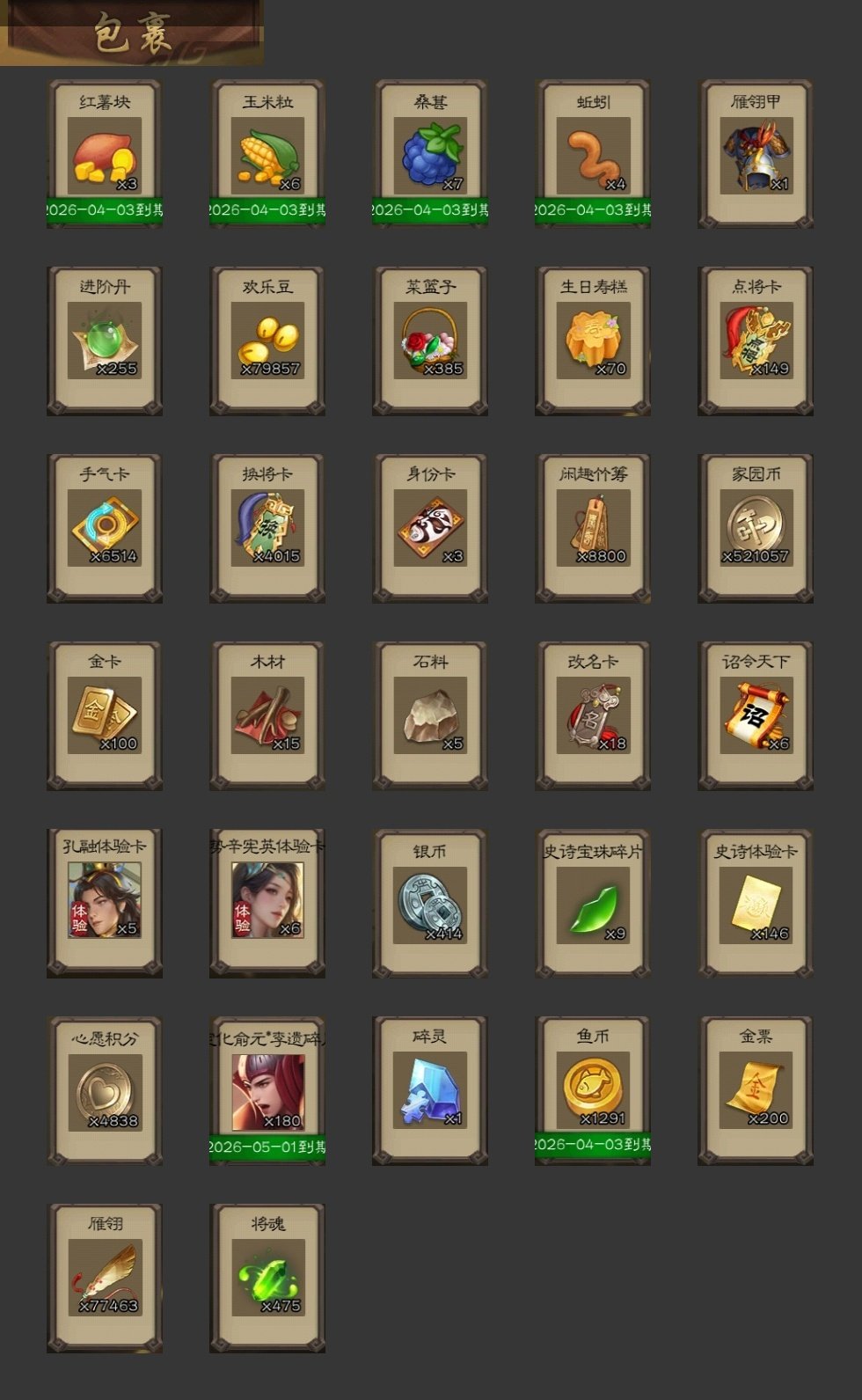
Task: Tap the 金票 item
Action: (x=756, y=1091)
